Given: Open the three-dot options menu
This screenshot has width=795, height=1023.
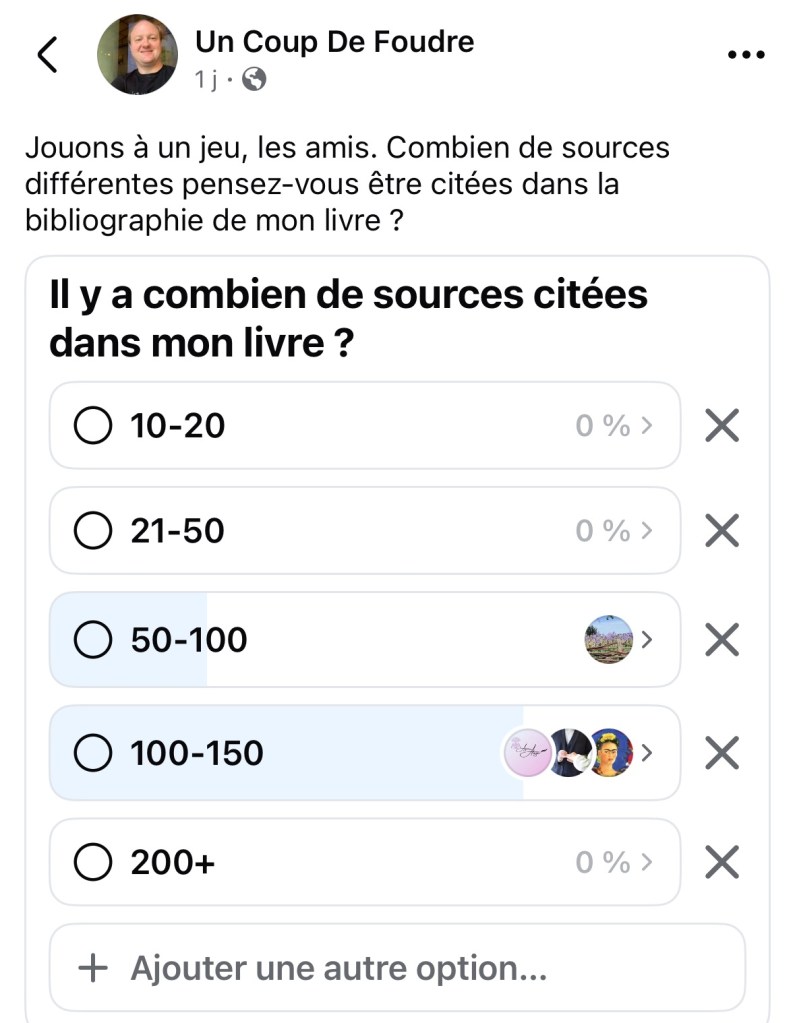Looking at the screenshot, I should click(746, 55).
